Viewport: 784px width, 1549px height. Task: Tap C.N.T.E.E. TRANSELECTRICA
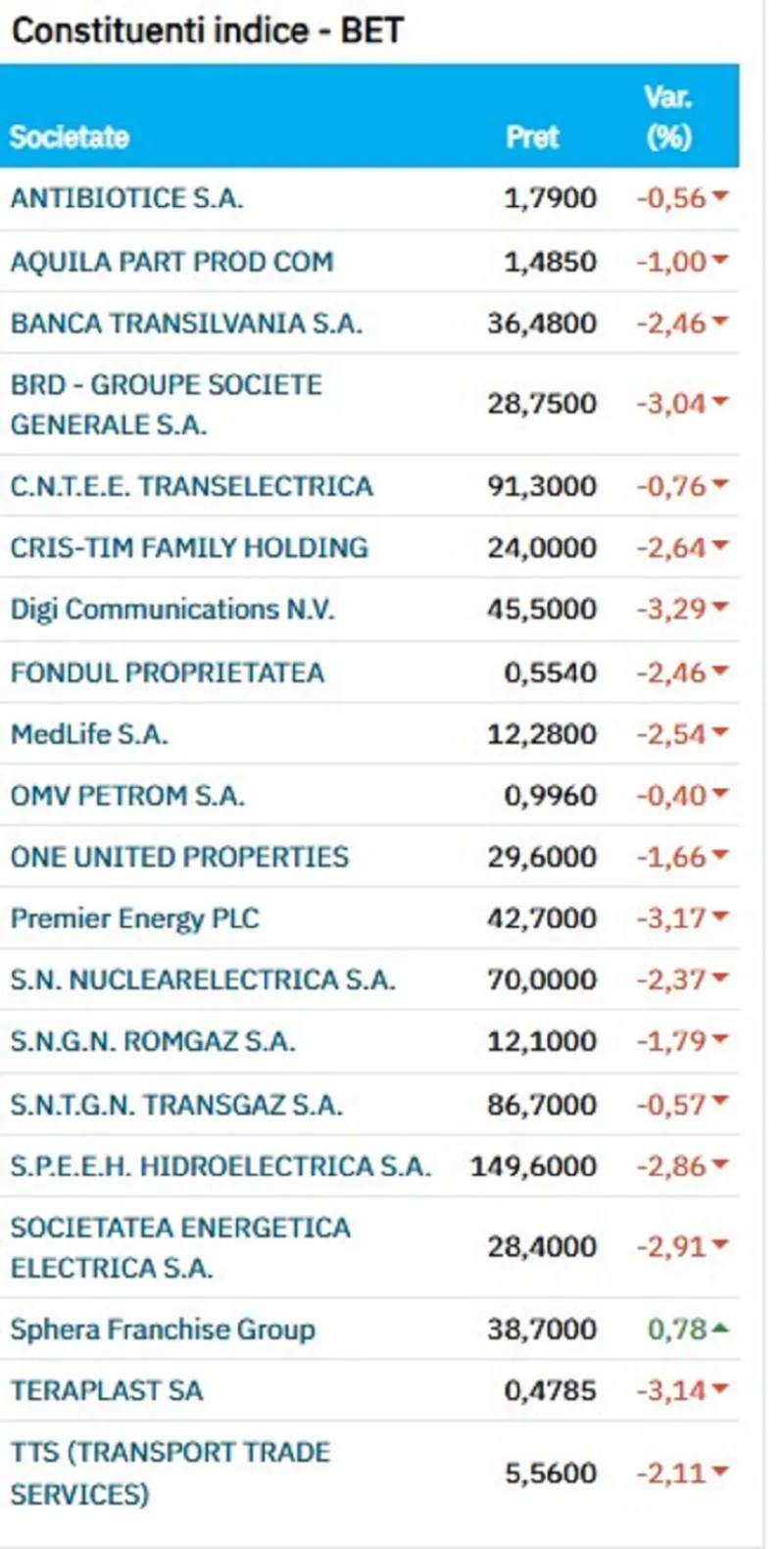pyautogui.click(x=191, y=486)
